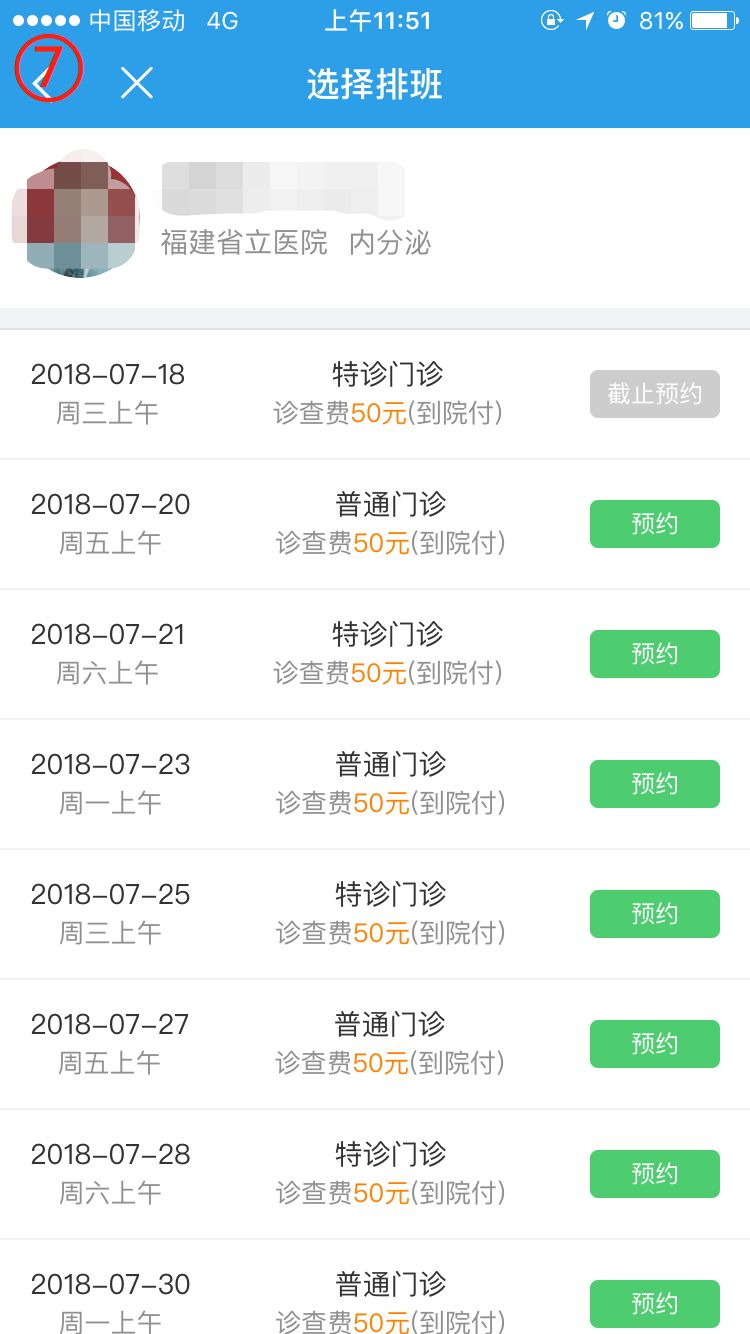The image size is (750, 1334).
Task: Make an appointment for 2018-07-28
Action: (654, 1174)
